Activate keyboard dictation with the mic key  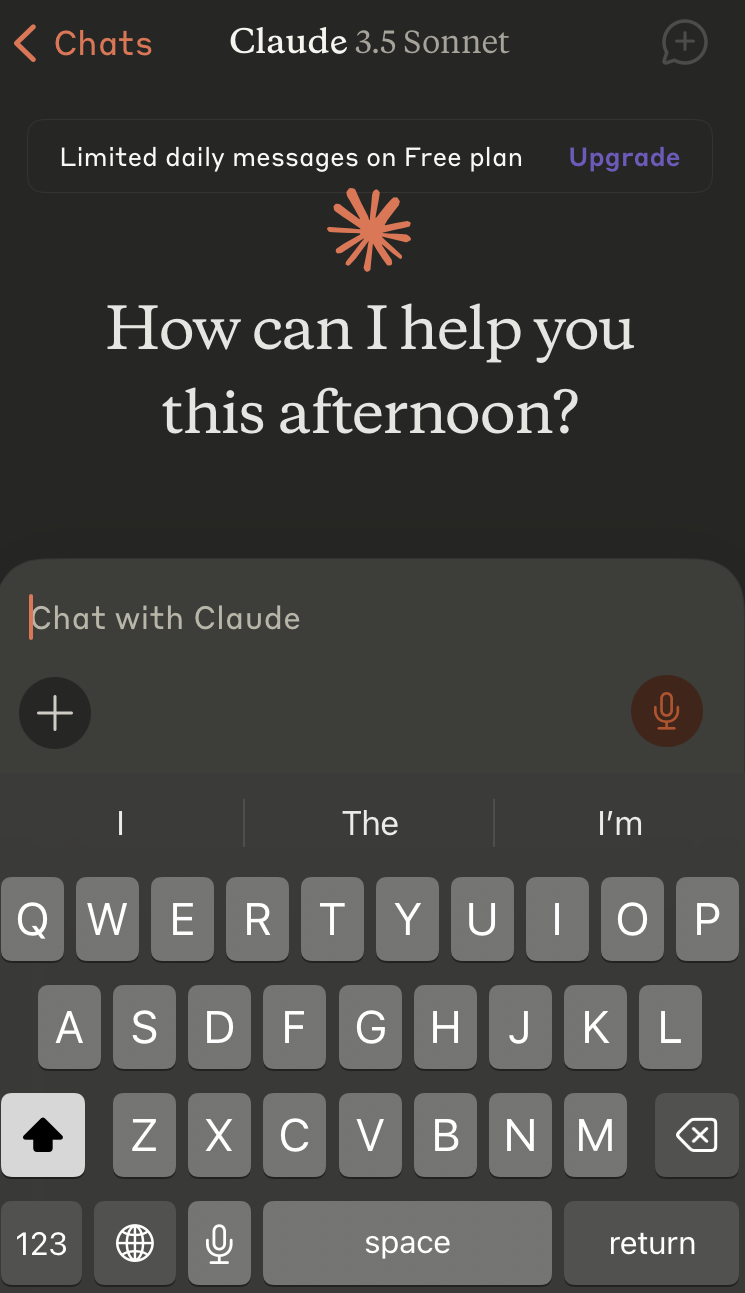pyautogui.click(x=219, y=1243)
